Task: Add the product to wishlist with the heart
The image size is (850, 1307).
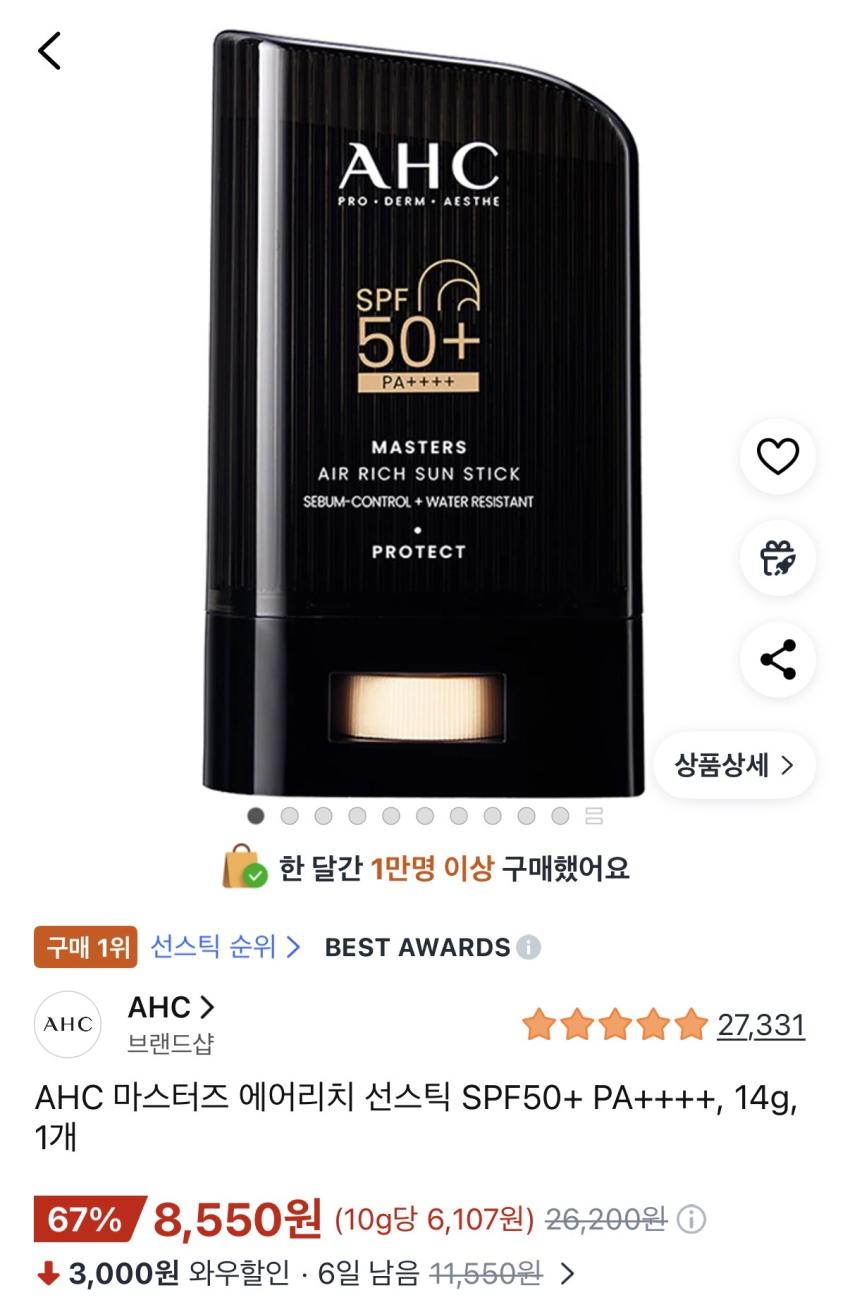Action: (777, 457)
